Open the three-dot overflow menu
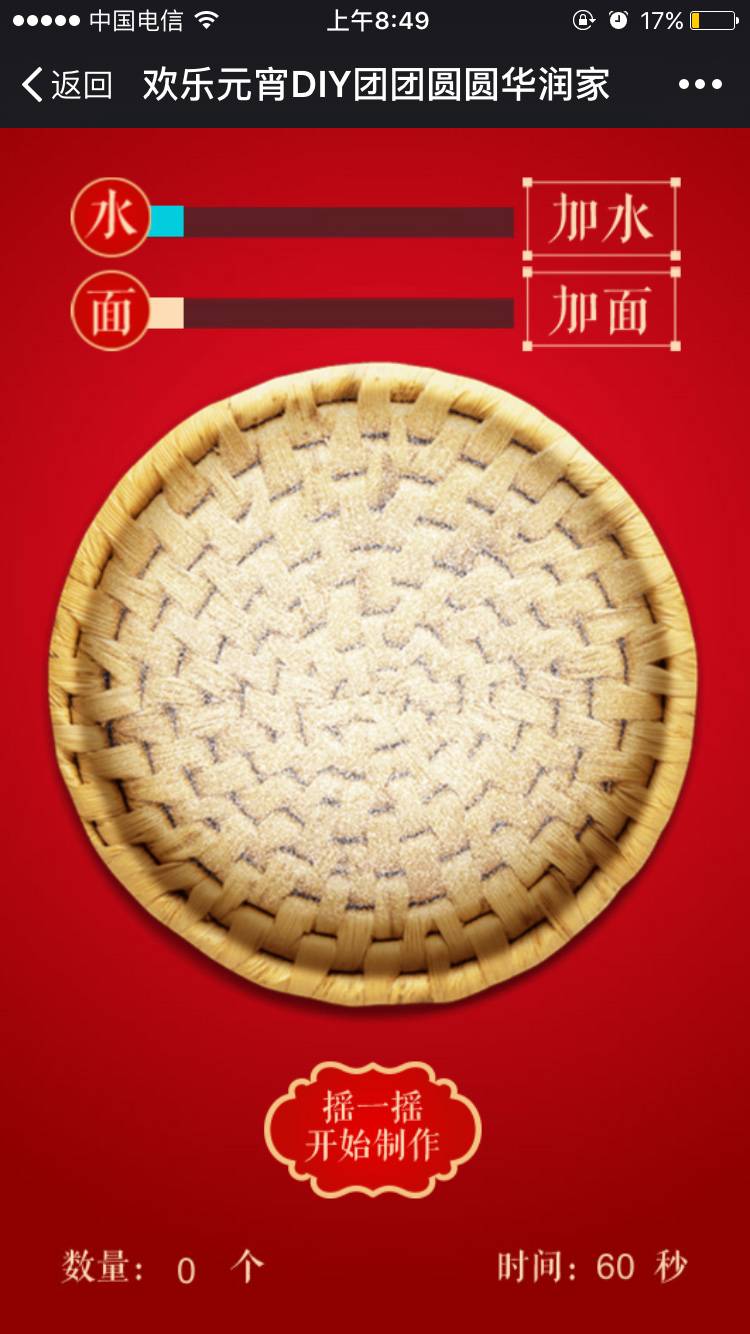 (x=700, y=85)
